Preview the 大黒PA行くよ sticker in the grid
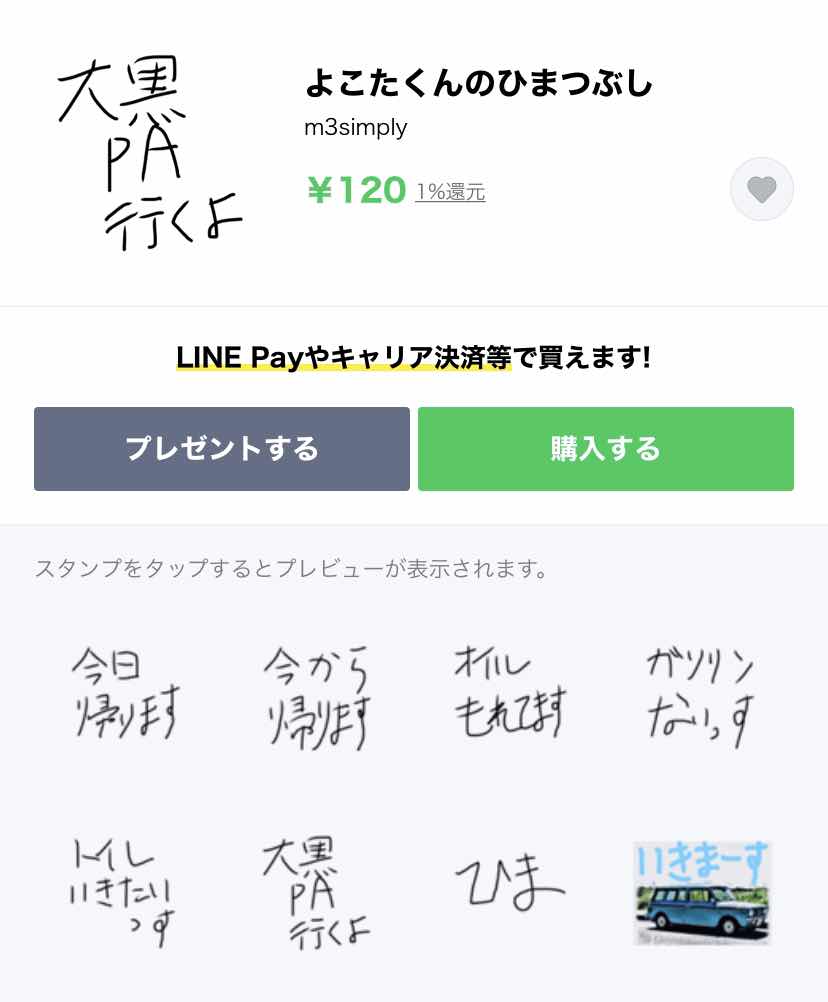 (317, 892)
